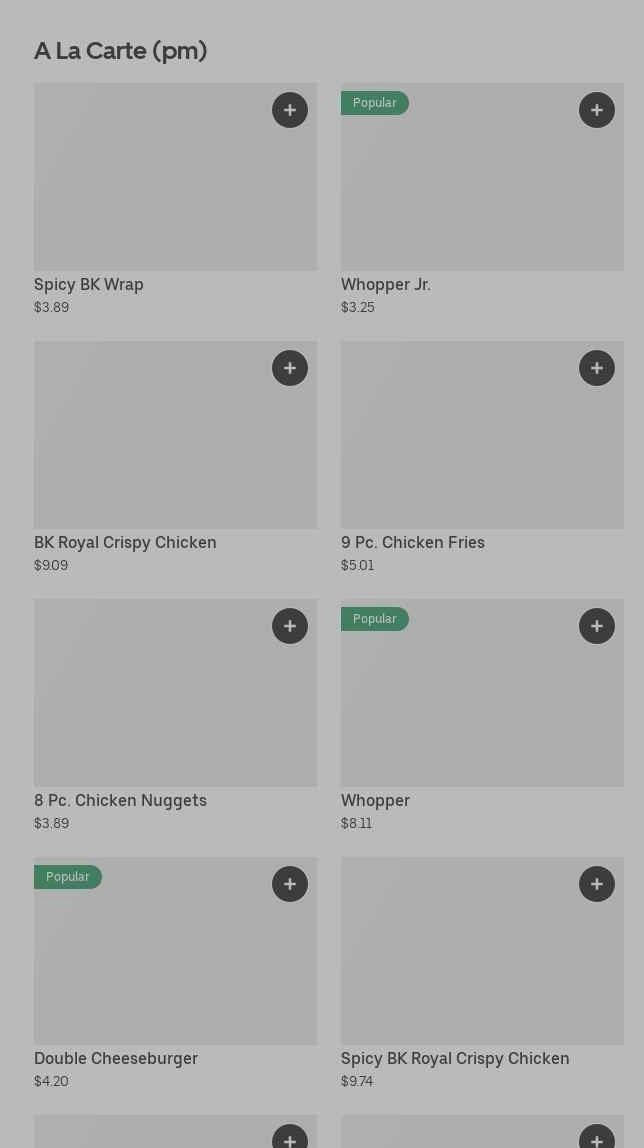Tap plus on 9 Pc. Chicken Fries
The height and width of the screenshot is (1148, 644).
[x=597, y=368]
